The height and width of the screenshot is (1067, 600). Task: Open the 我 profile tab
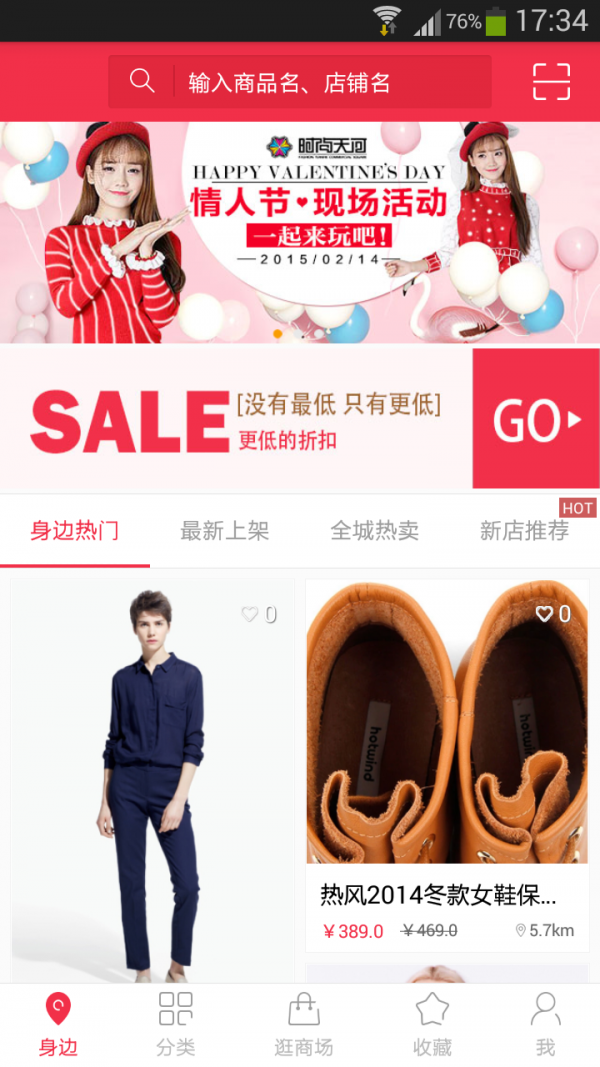click(x=545, y=1025)
